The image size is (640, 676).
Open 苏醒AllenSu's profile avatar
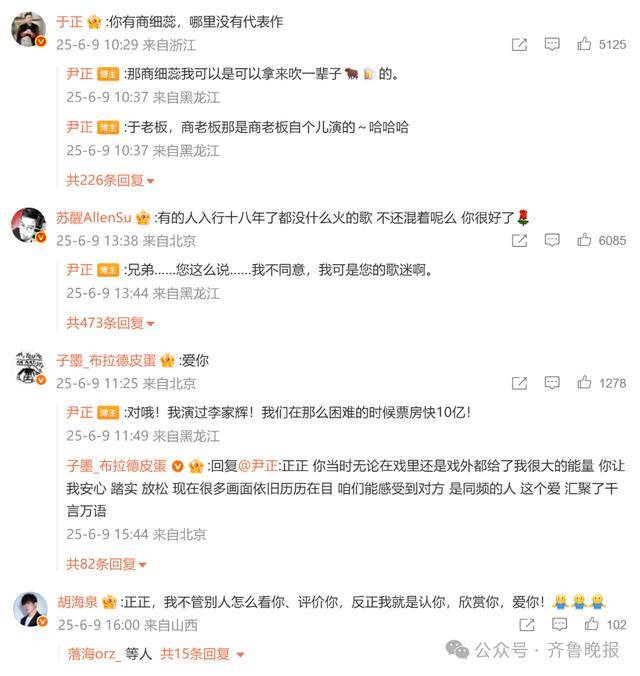pyautogui.click(x=28, y=225)
